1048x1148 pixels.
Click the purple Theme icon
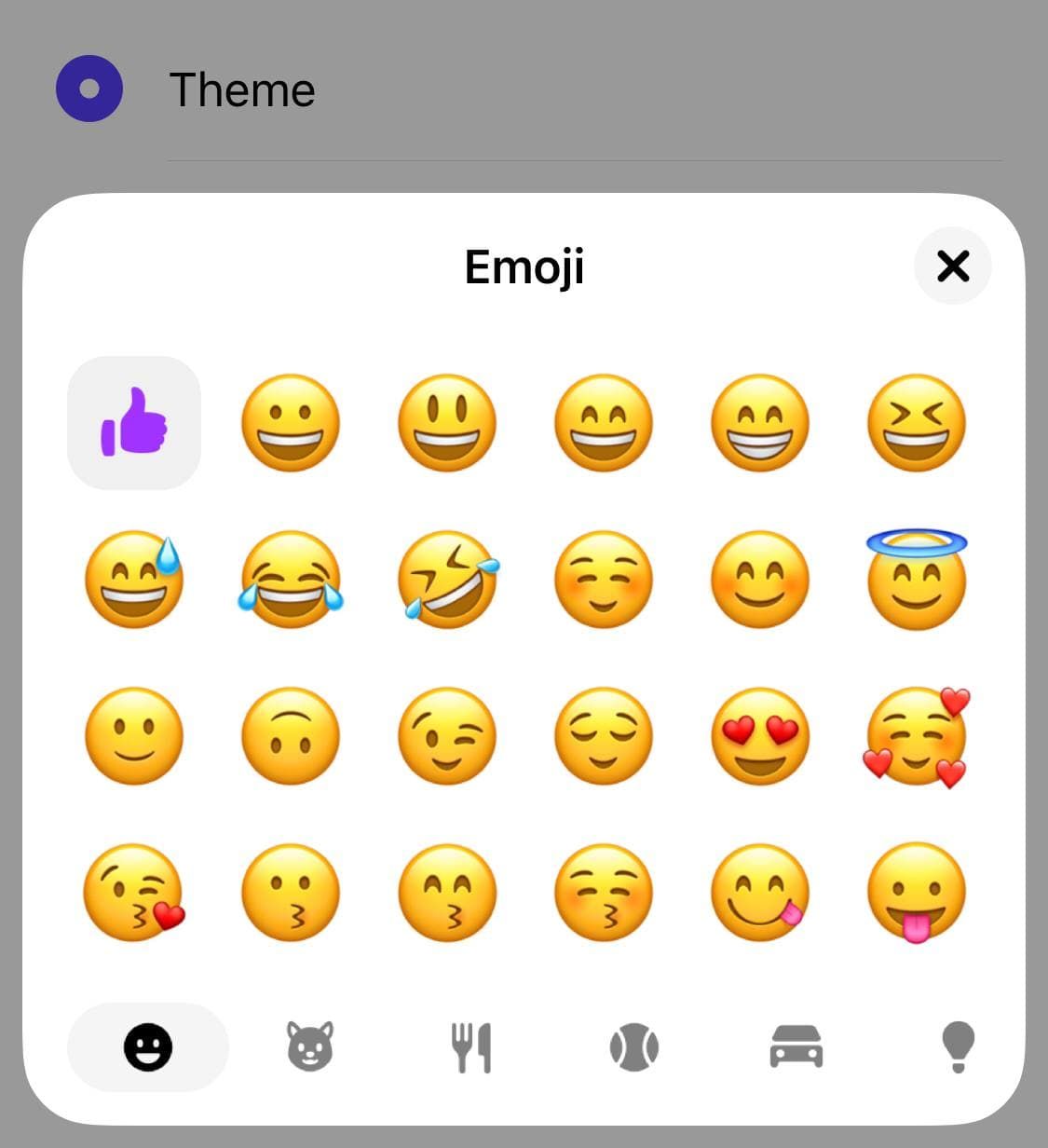90,89
